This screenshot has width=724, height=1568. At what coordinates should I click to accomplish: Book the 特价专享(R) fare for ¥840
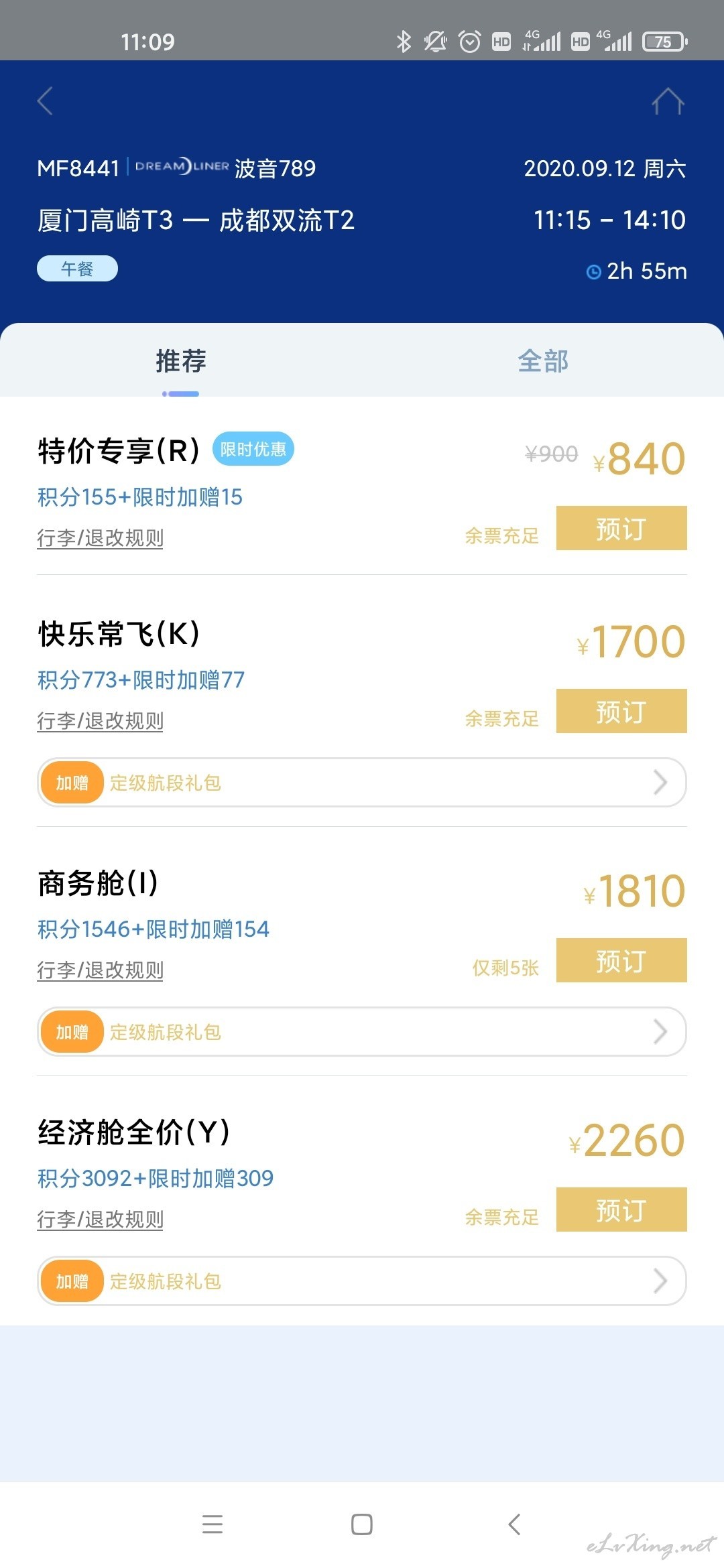coord(621,528)
